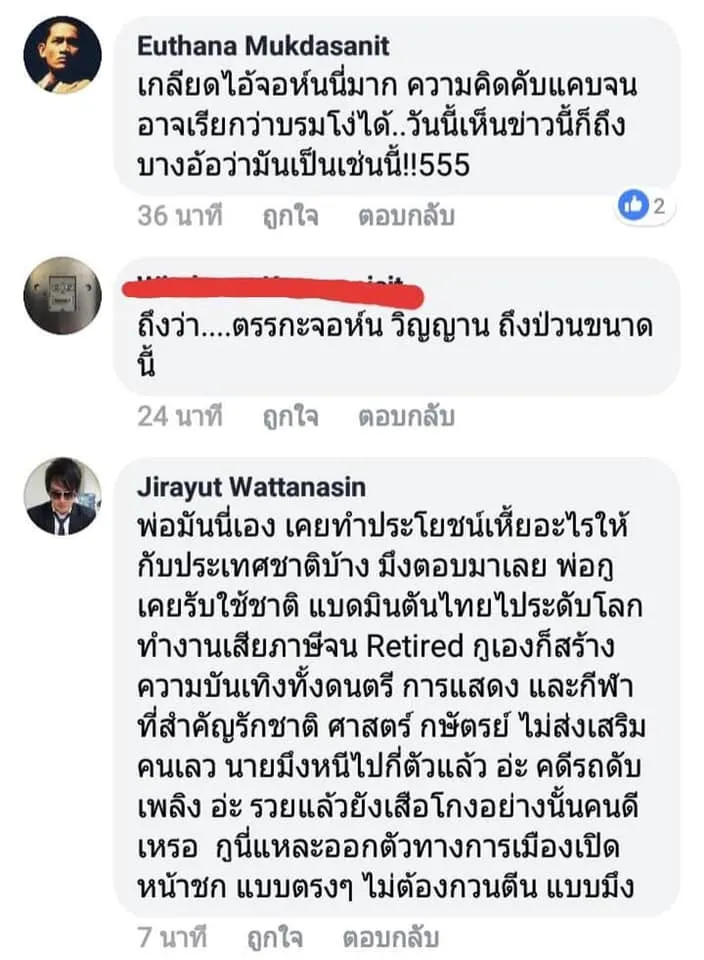This screenshot has height=960, width=704.
Task: Reply to the comment posted 24 นาที ago
Action: tap(406, 416)
